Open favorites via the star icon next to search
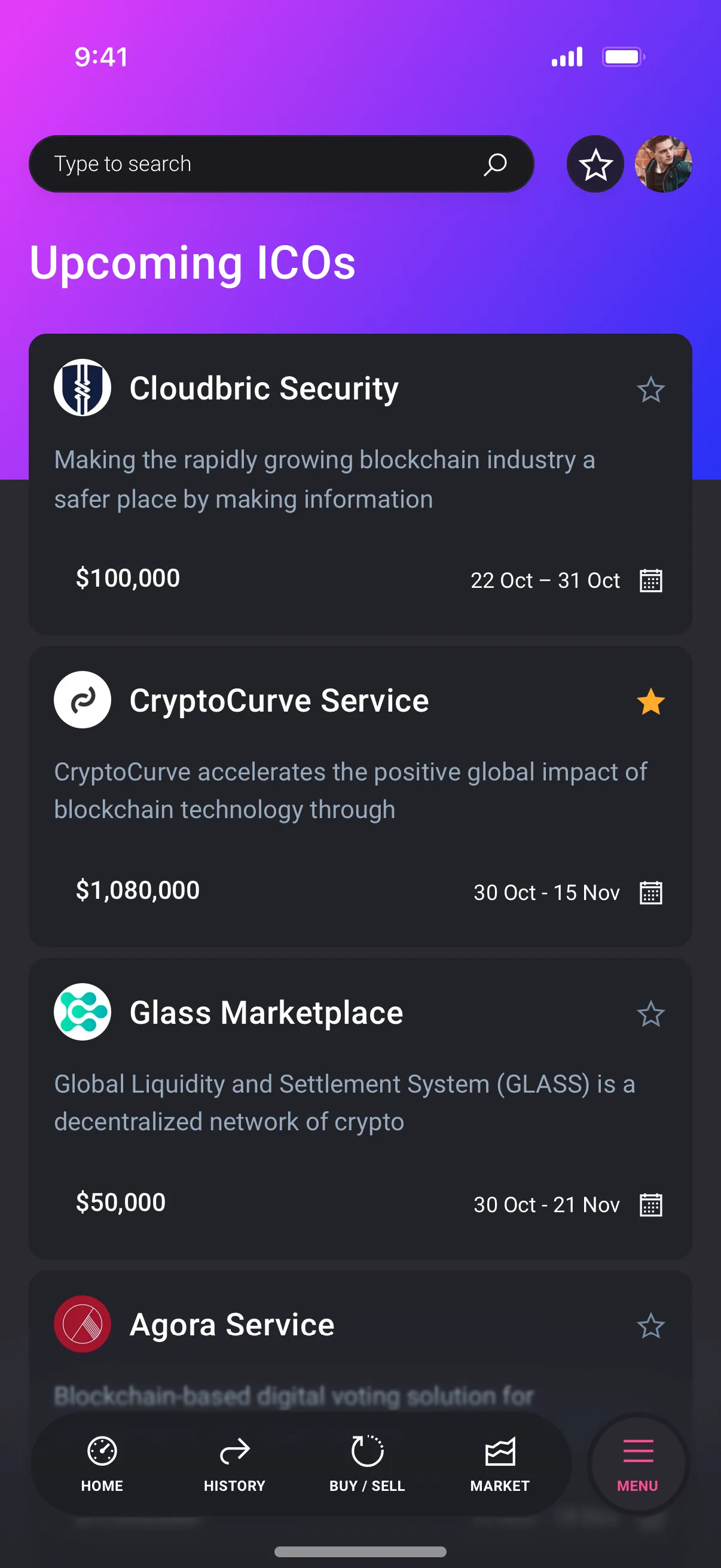Image resolution: width=721 pixels, height=1568 pixels. [594, 164]
